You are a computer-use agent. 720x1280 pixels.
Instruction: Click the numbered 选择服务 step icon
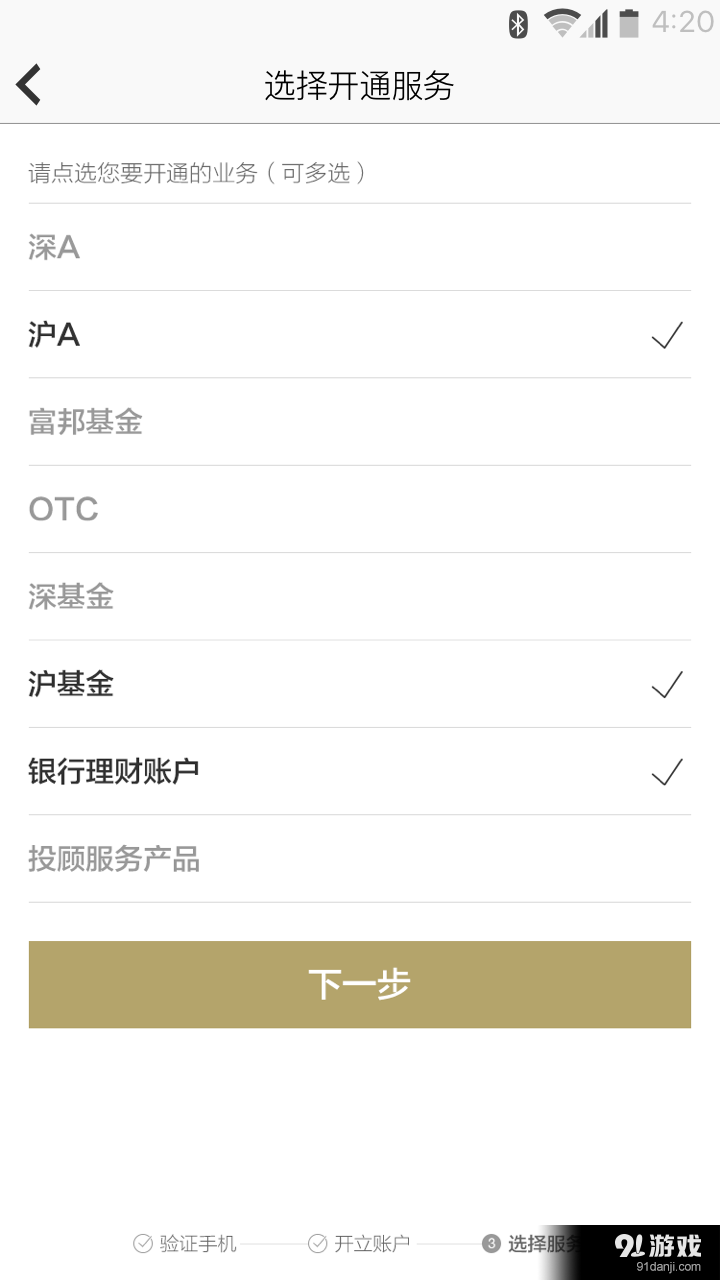492,1243
